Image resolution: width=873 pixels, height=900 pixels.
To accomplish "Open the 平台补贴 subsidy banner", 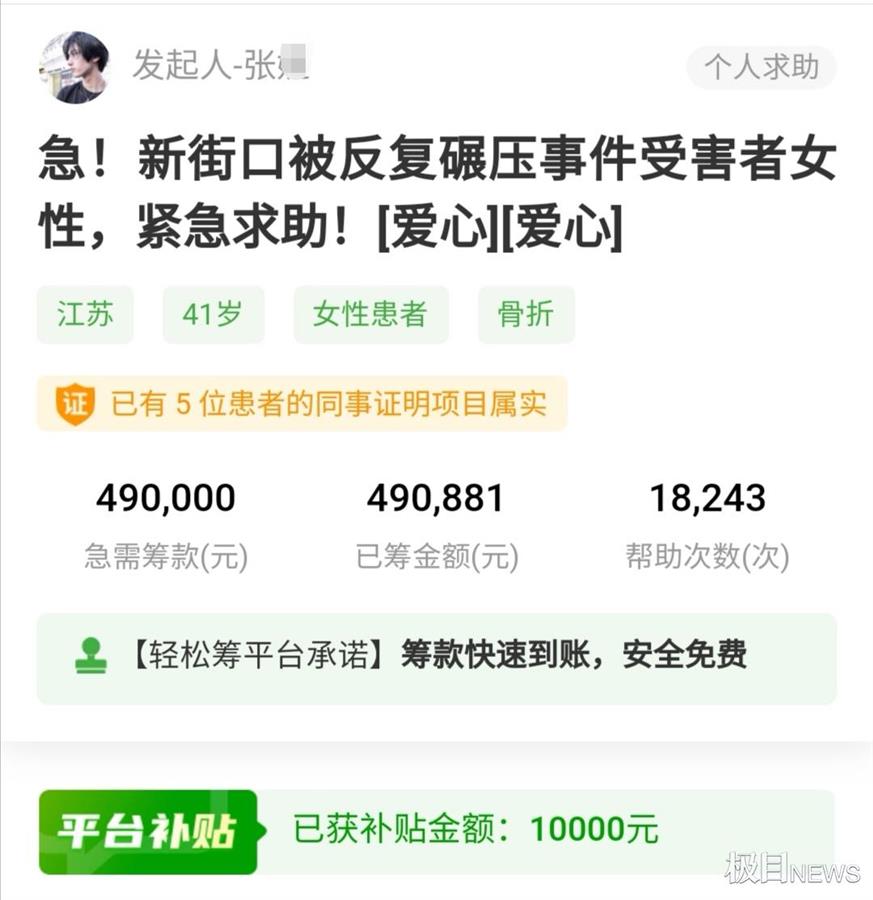I will (436, 830).
